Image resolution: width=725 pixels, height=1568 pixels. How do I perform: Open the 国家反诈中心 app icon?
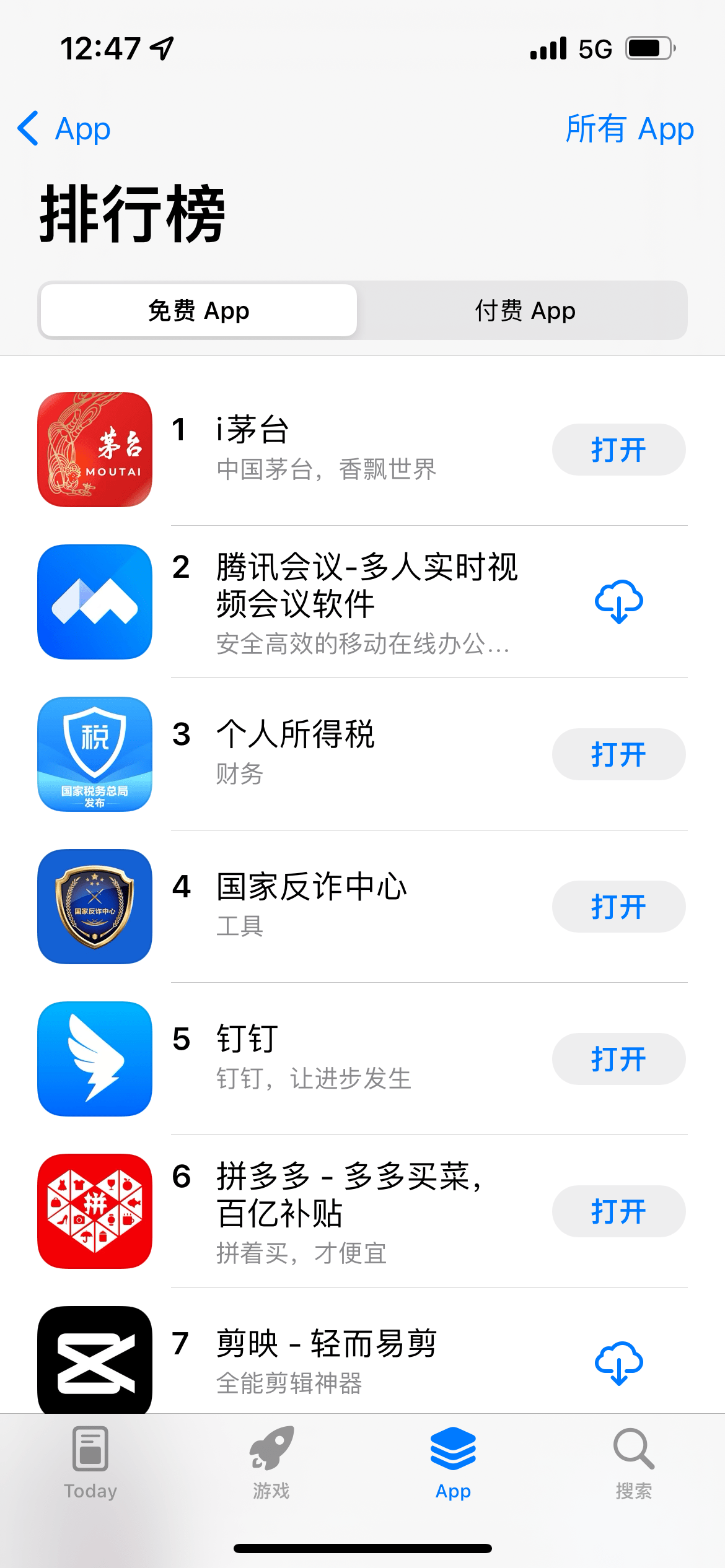94,907
